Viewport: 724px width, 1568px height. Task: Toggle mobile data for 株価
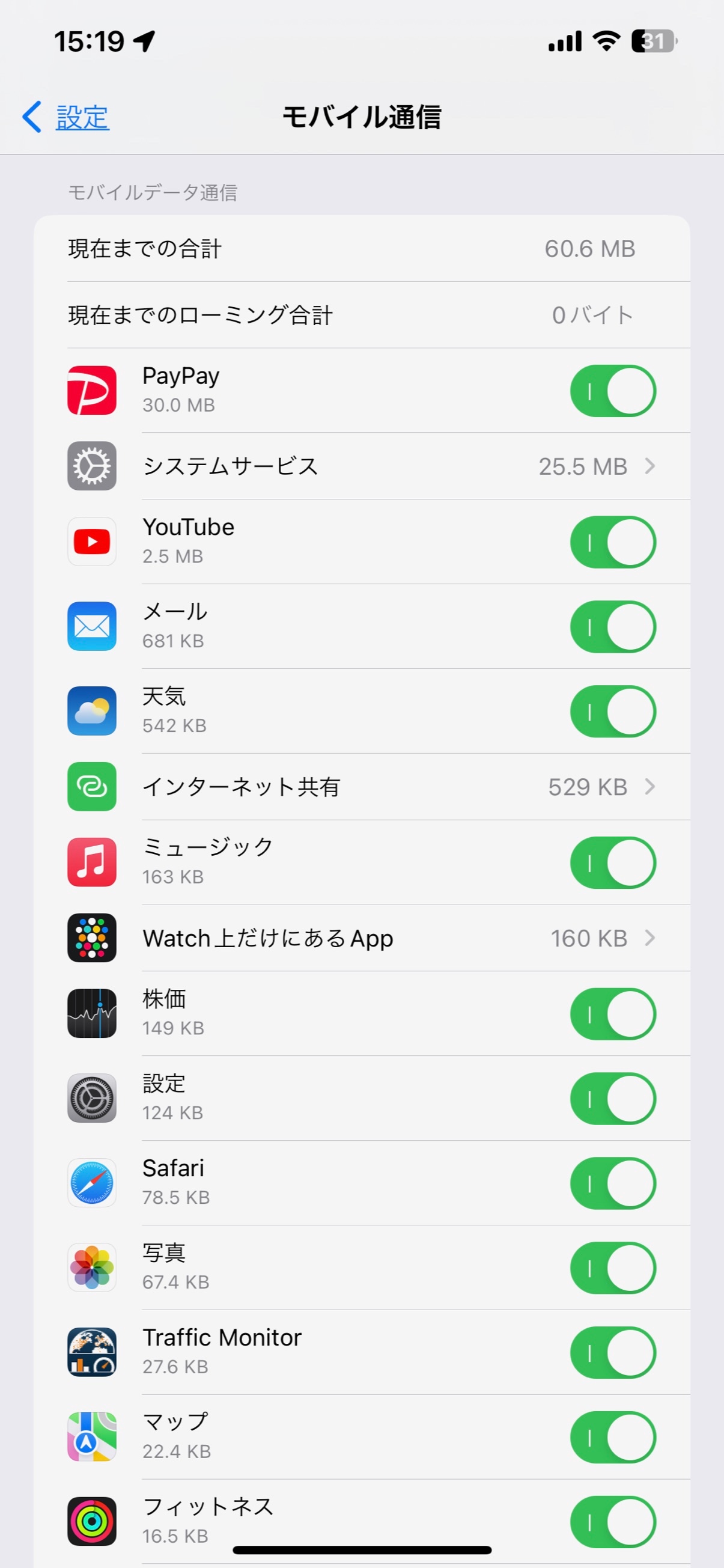tap(612, 1013)
